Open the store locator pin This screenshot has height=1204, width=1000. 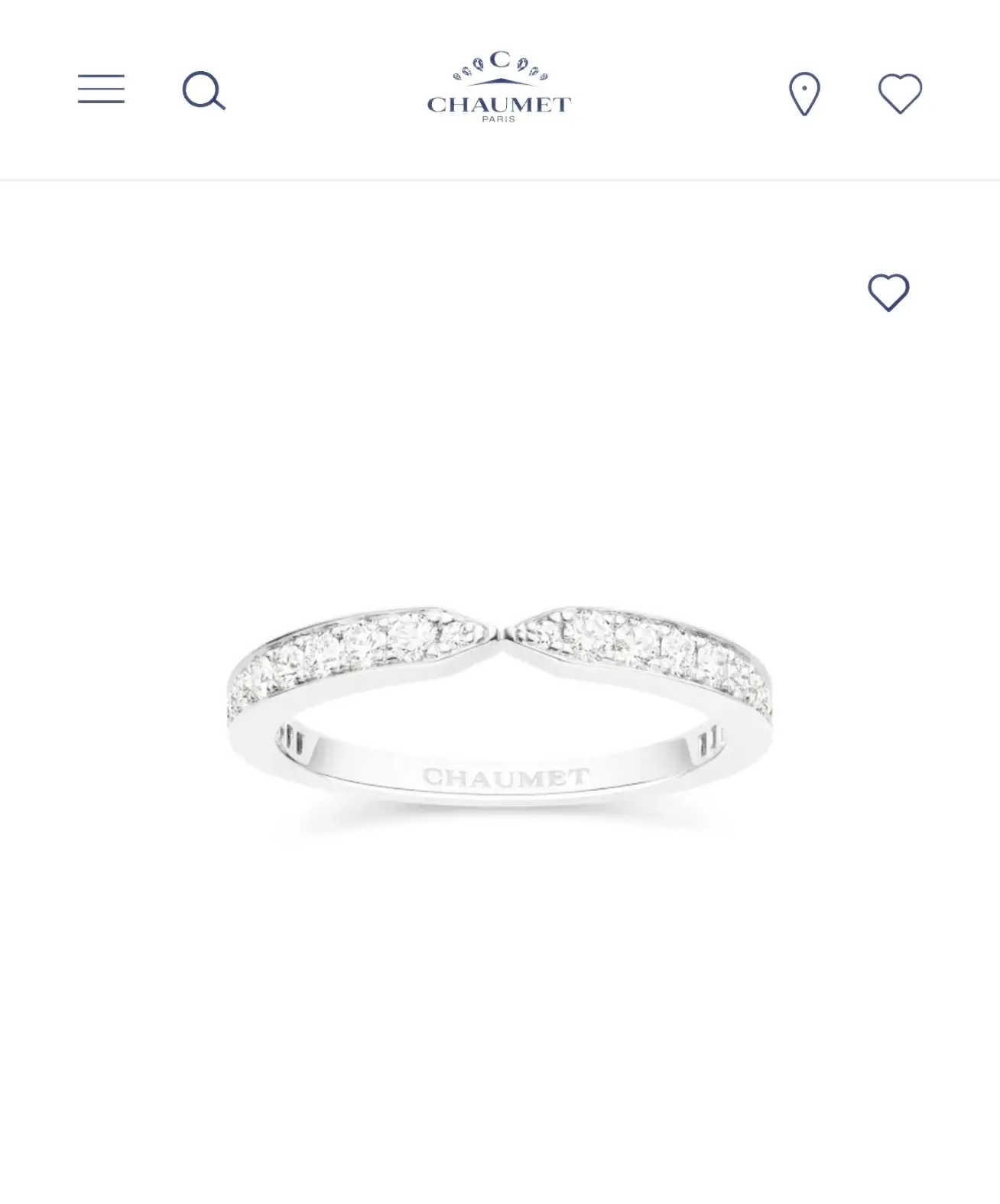click(x=804, y=94)
